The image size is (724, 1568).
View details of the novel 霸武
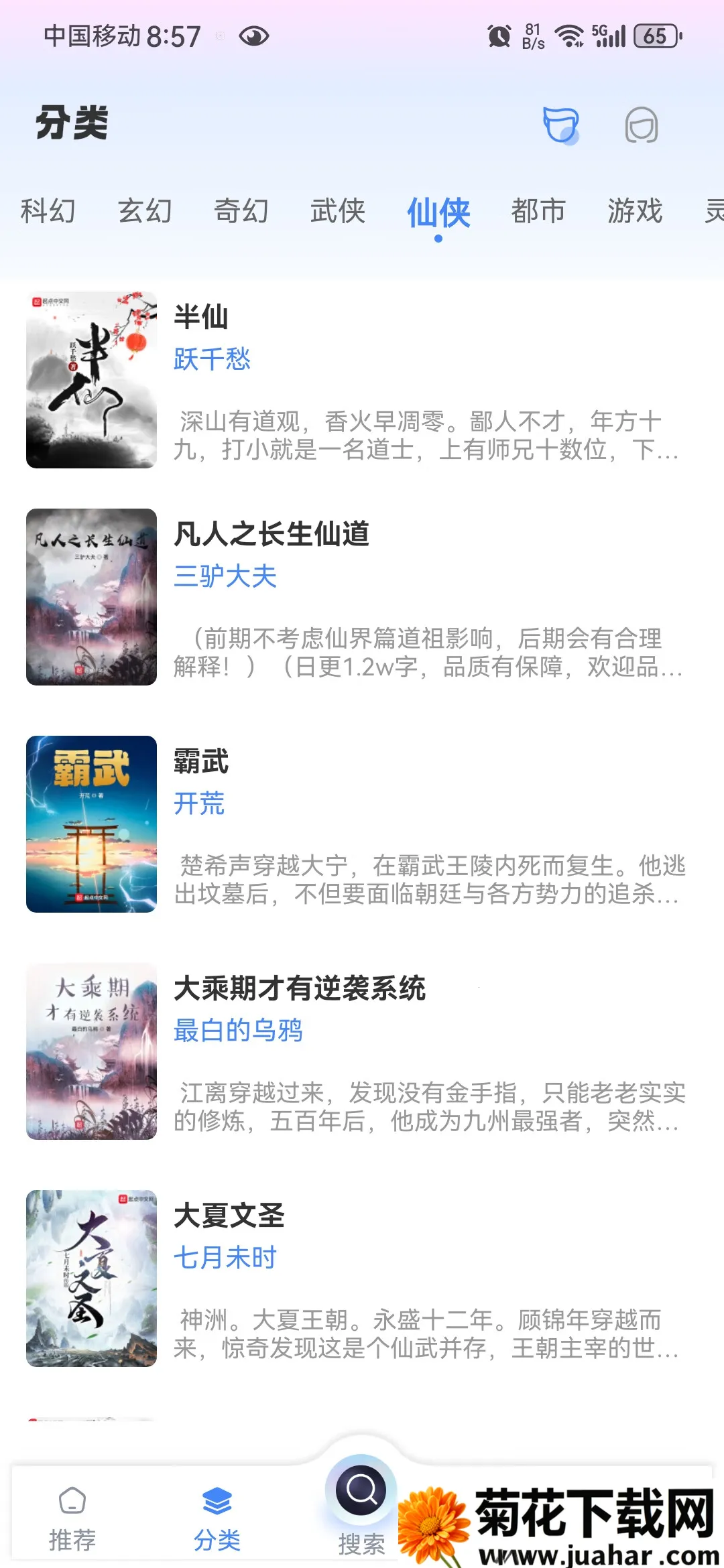(x=362, y=824)
